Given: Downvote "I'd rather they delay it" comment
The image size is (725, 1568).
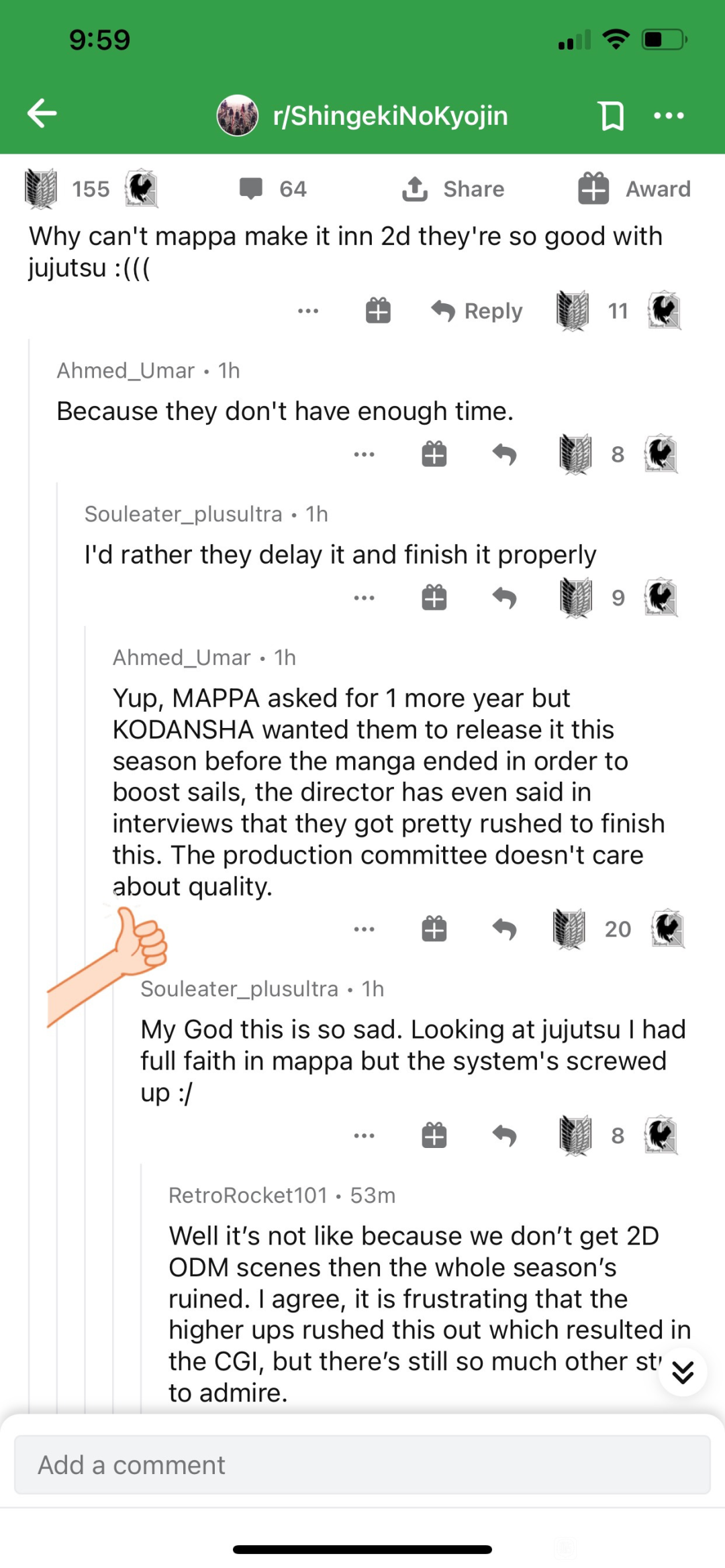Looking at the screenshot, I should click(661, 597).
